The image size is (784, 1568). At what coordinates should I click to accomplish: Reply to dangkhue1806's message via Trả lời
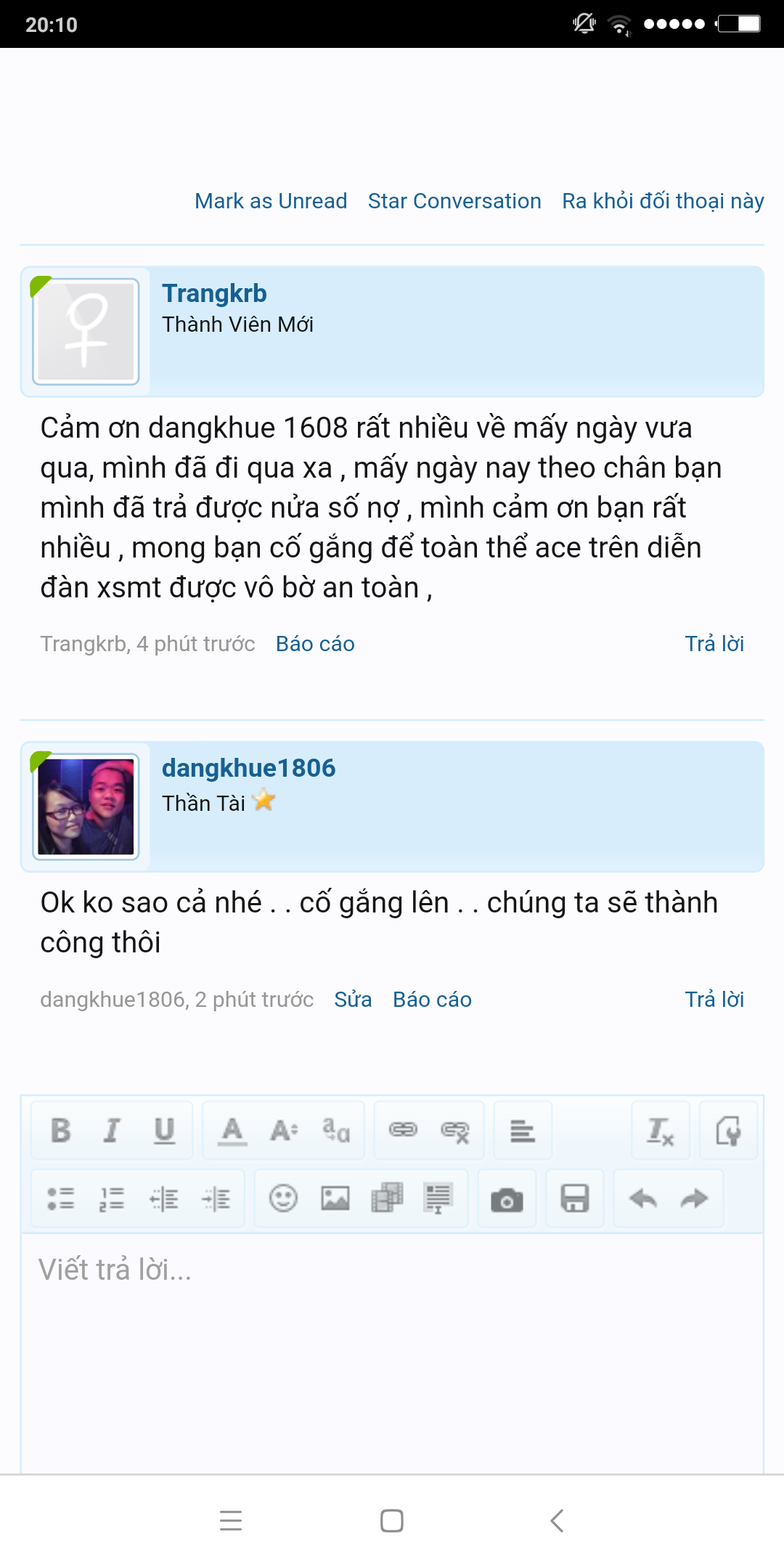[x=714, y=1000]
